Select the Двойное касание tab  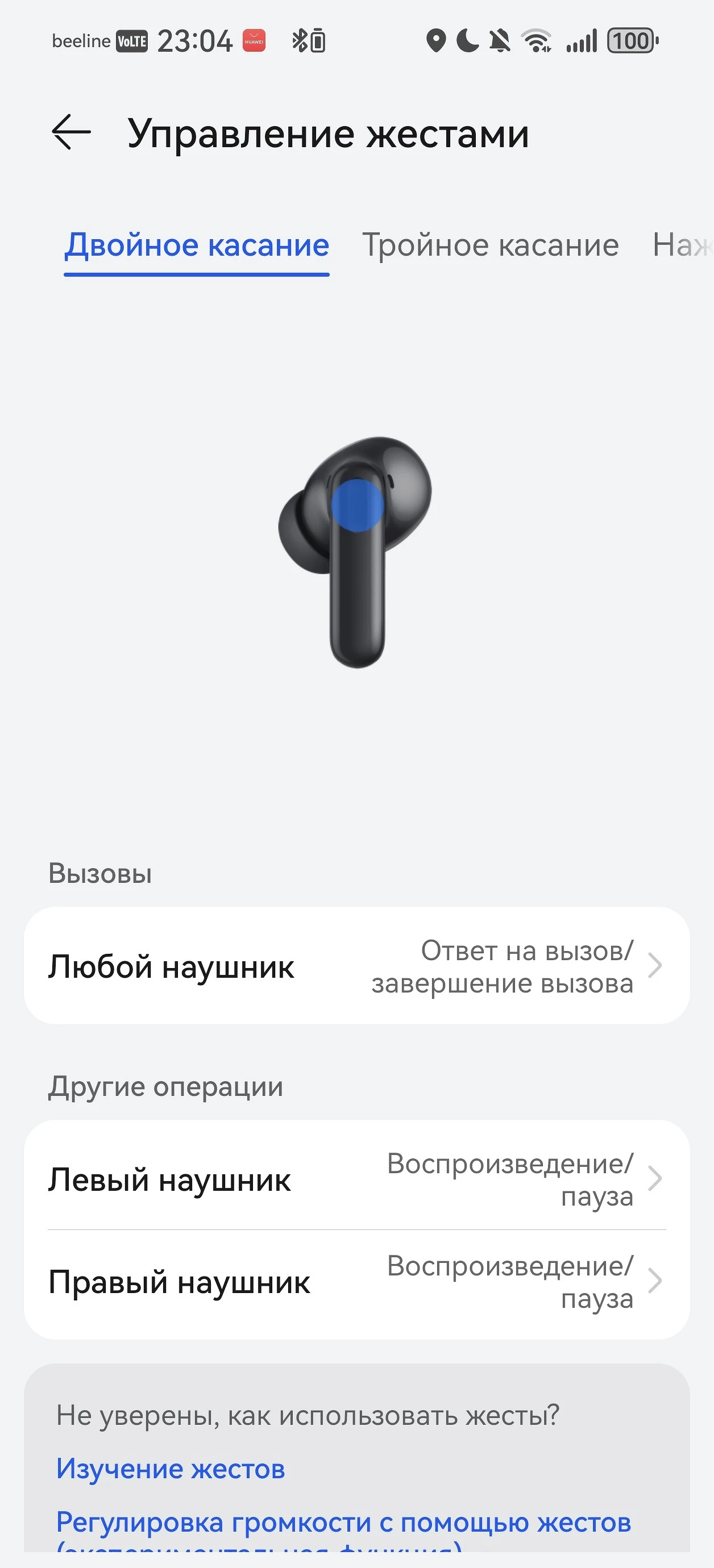point(197,246)
